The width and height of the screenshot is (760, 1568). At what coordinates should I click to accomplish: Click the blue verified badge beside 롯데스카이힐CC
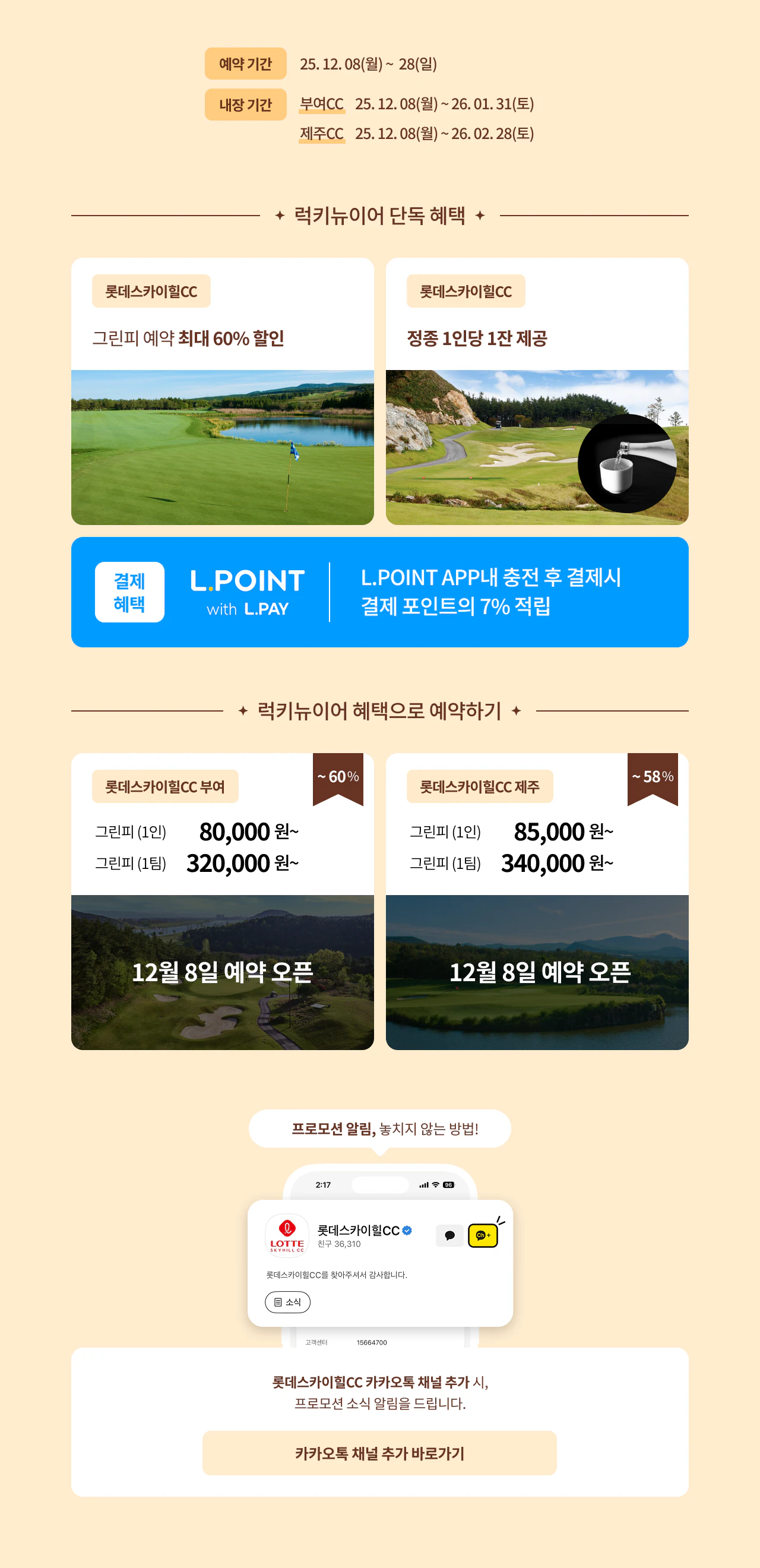407,1230
